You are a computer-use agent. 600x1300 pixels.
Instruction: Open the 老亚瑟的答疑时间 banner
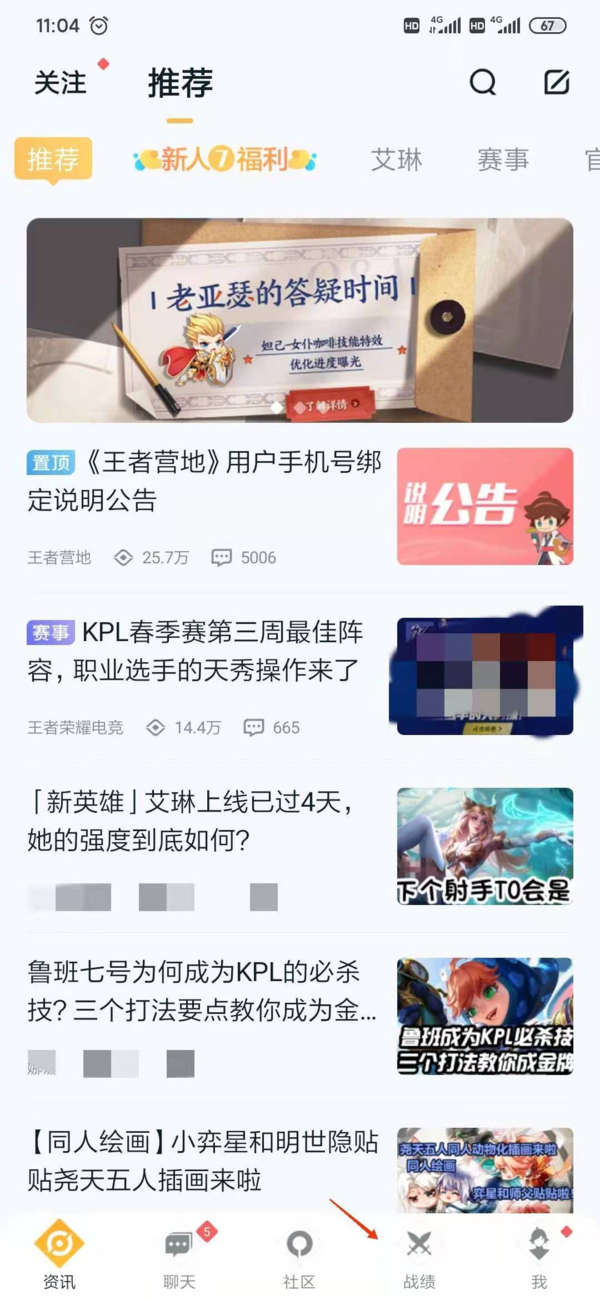coord(300,320)
